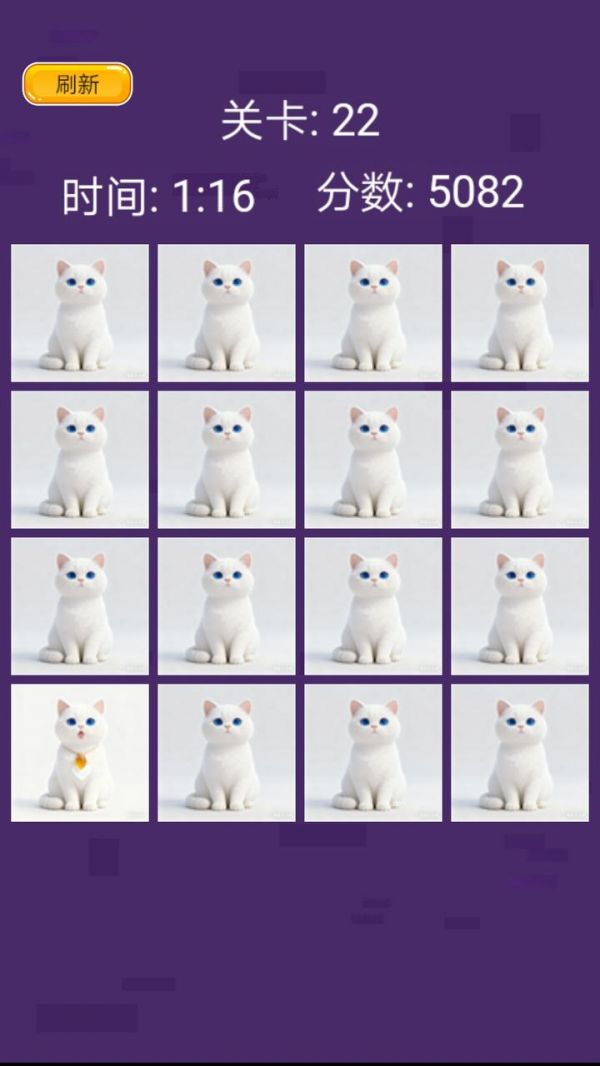Image resolution: width=600 pixels, height=1066 pixels.
Task: Select the cat wearing a yellow bell collar
Action: coord(80,752)
